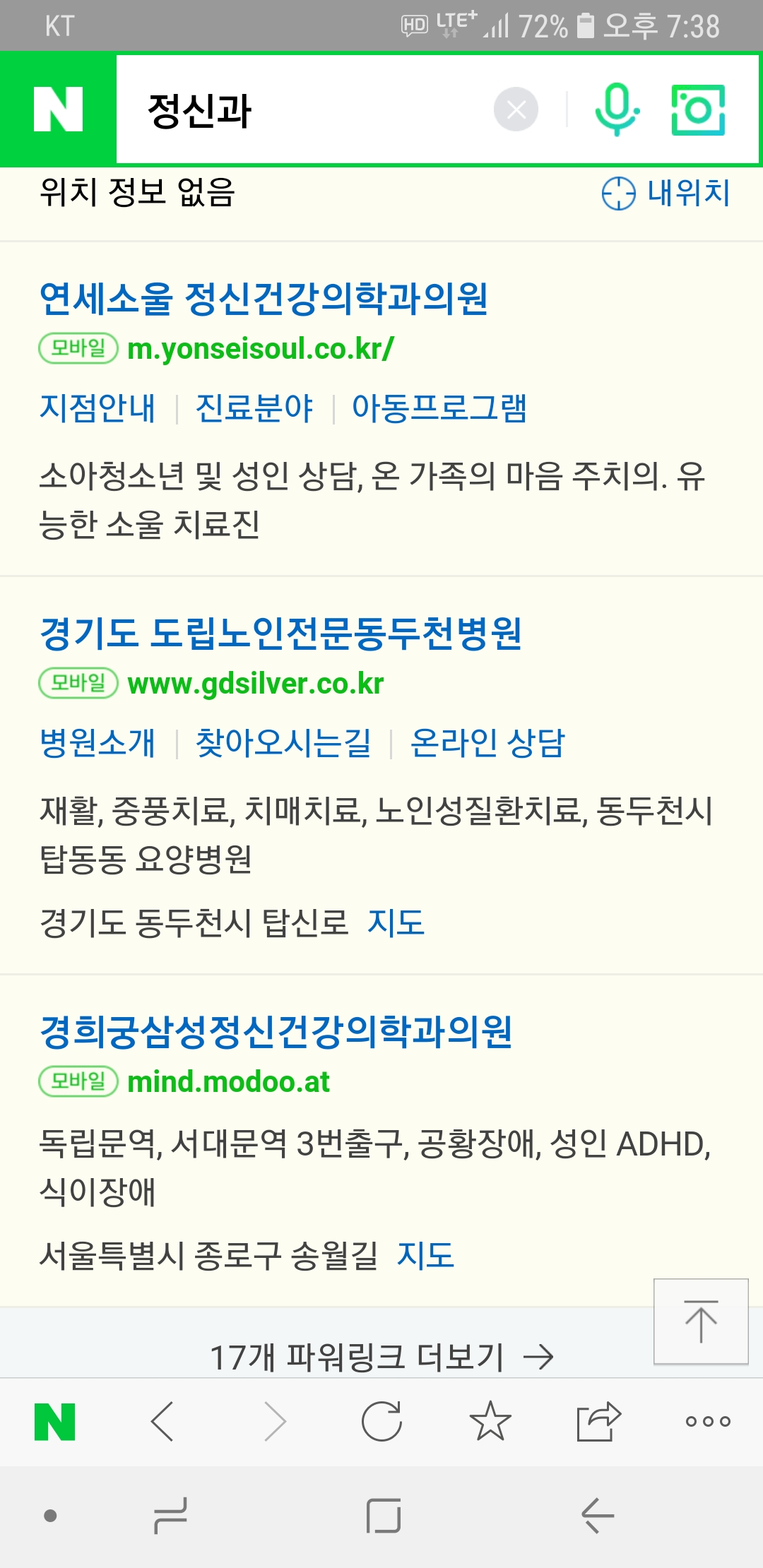The image size is (763, 1568).
Task: Show 17개 파워링크 더보기
Action: (x=381, y=1356)
